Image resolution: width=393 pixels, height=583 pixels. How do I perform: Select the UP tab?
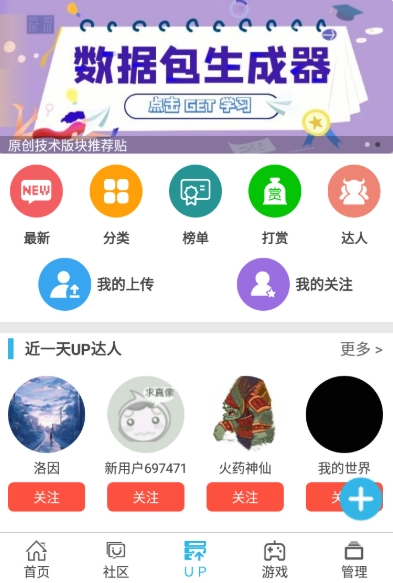click(x=195, y=560)
